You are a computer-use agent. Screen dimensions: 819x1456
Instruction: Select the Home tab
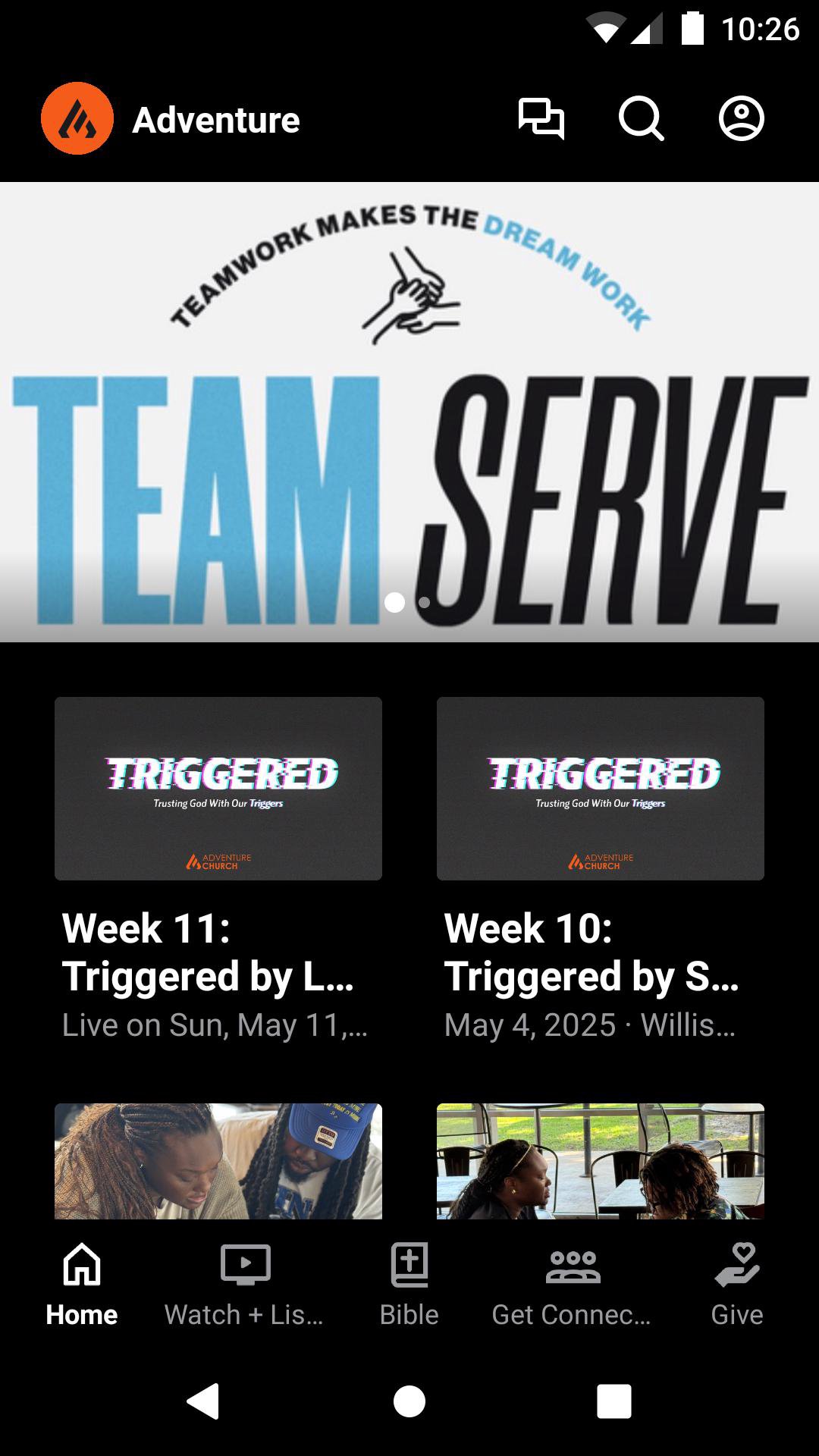tap(82, 1282)
